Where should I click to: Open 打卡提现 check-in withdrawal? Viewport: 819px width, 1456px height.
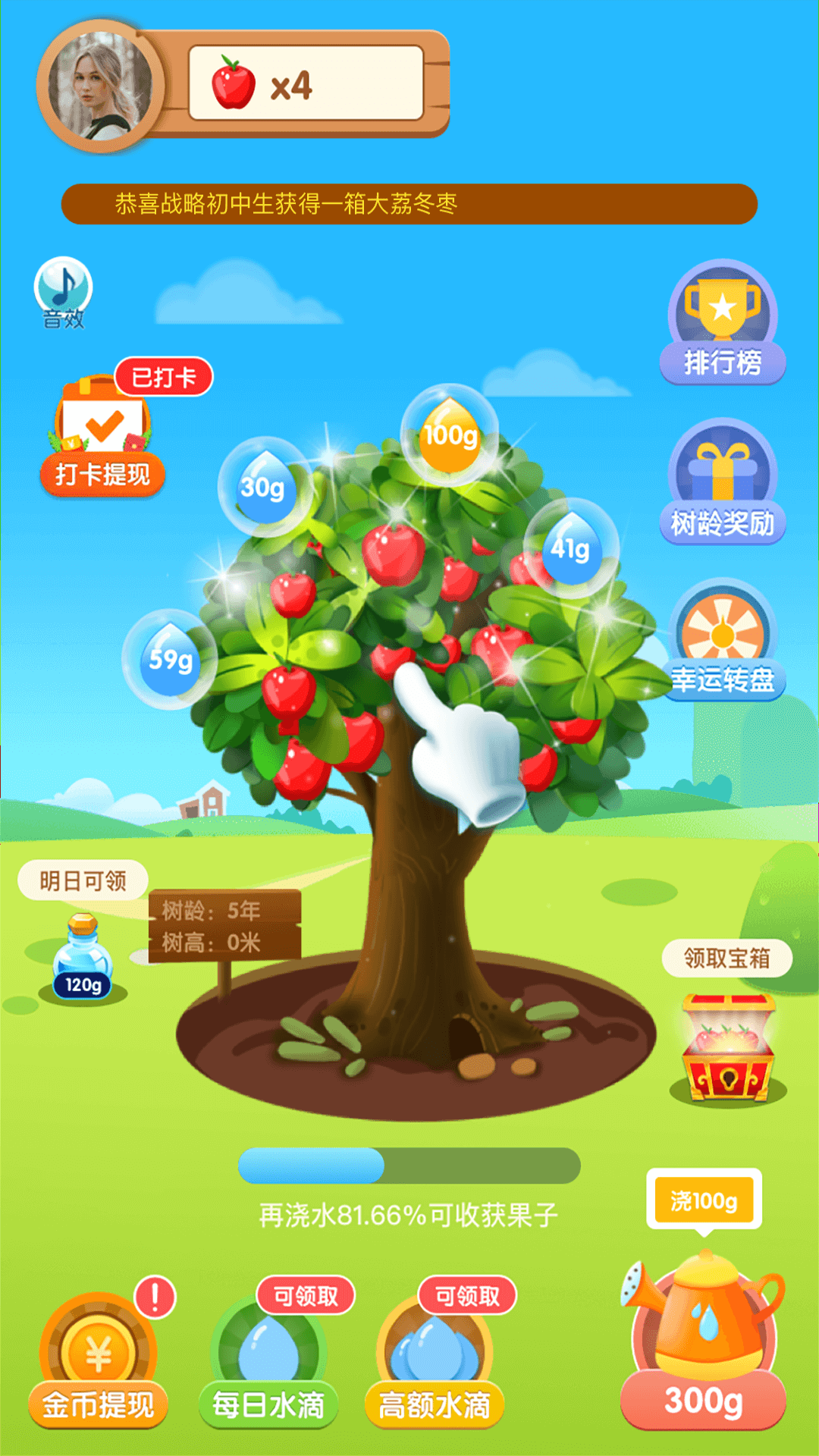point(102,436)
